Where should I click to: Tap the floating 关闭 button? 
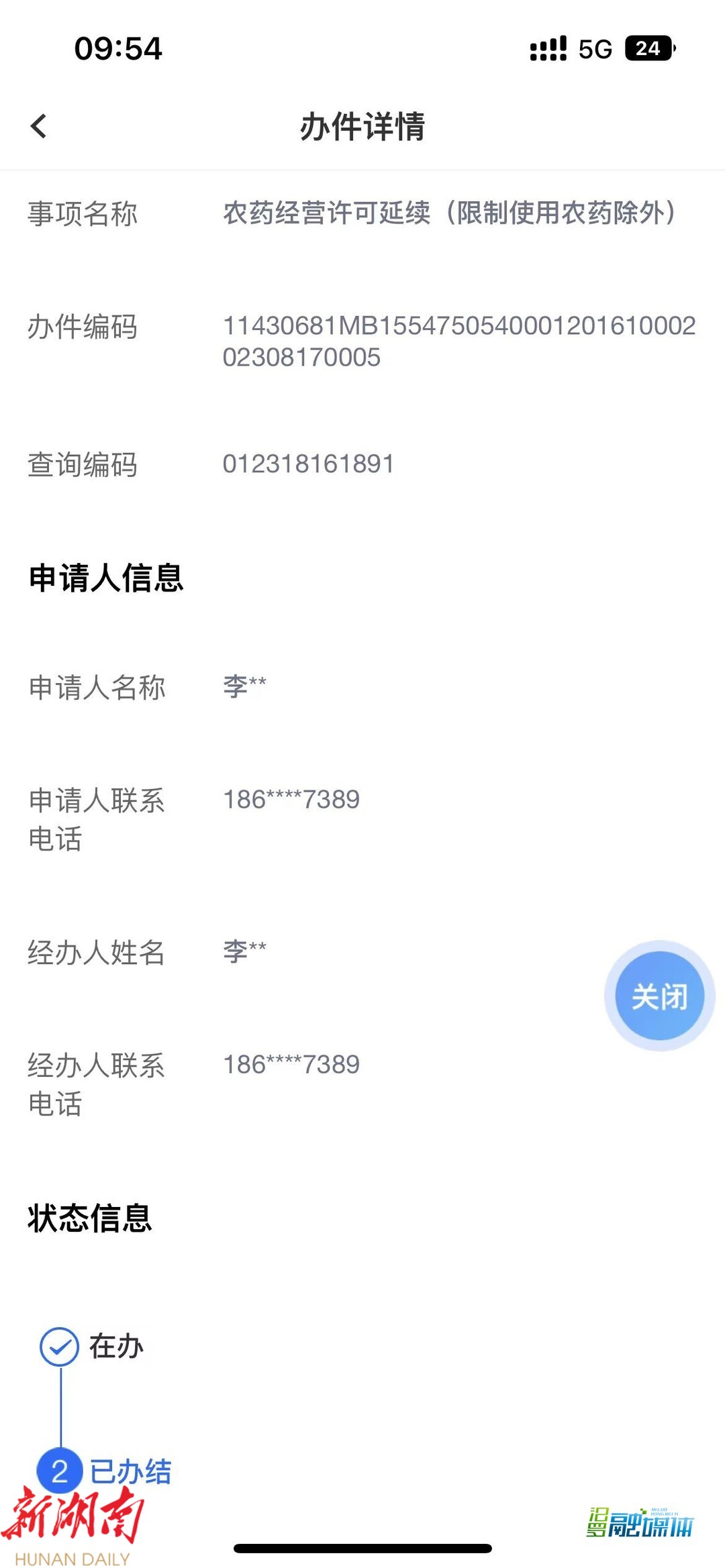click(x=659, y=996)
